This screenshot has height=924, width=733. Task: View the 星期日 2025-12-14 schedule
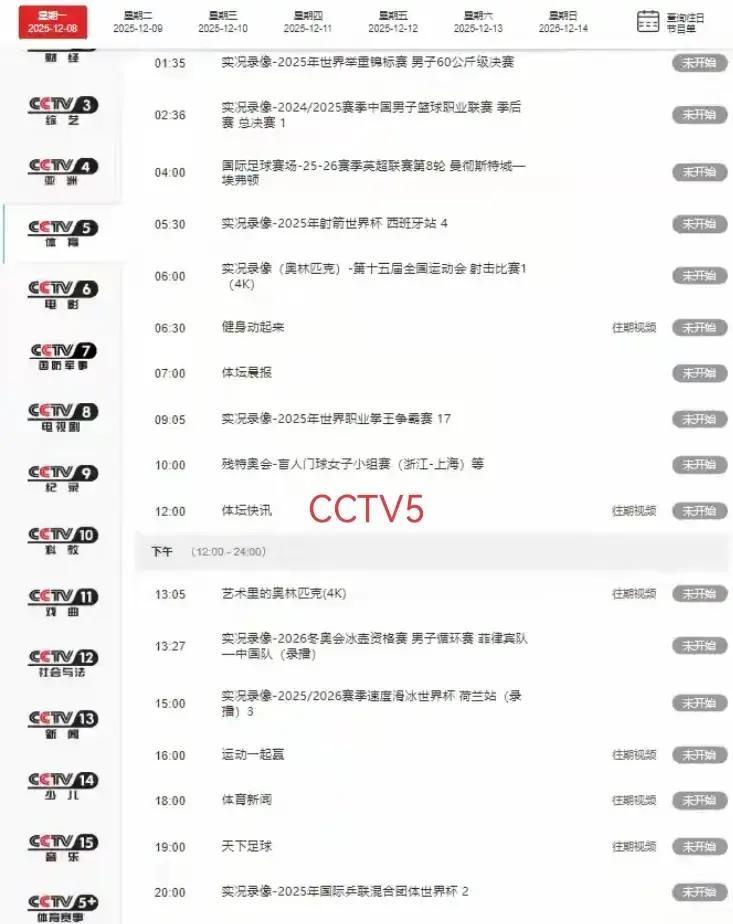click(x=563, y=21)
